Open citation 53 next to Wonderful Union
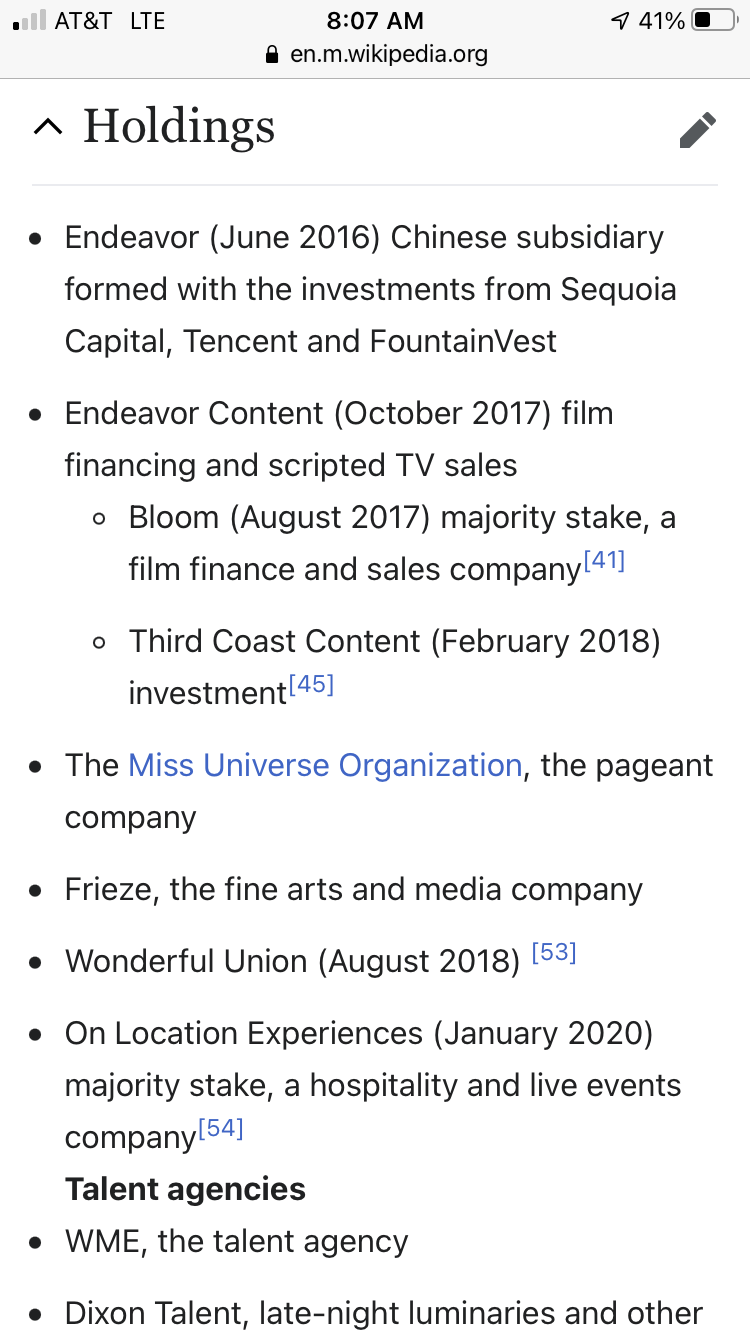 coord(554,953)
